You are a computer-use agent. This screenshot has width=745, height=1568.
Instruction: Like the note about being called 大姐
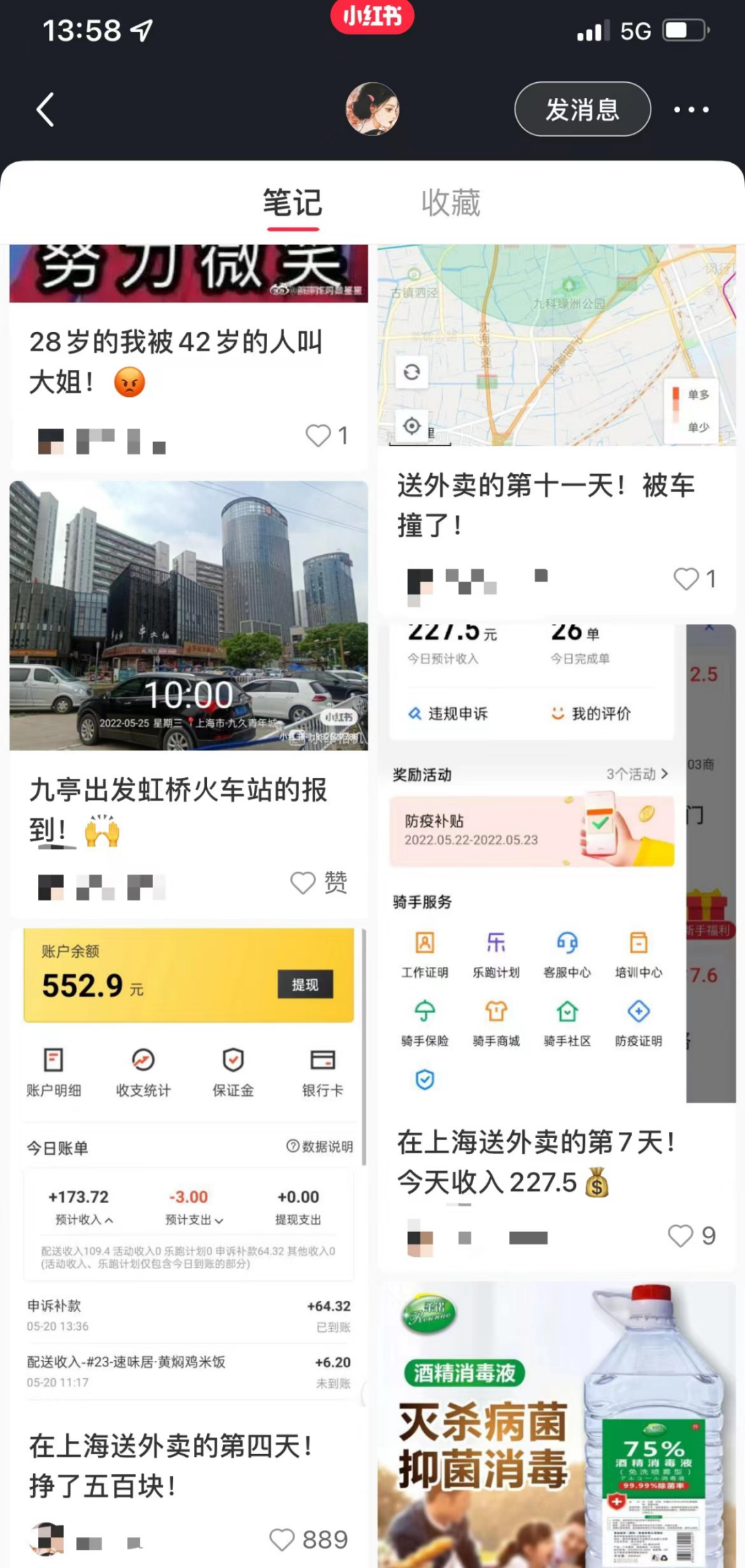318,436
